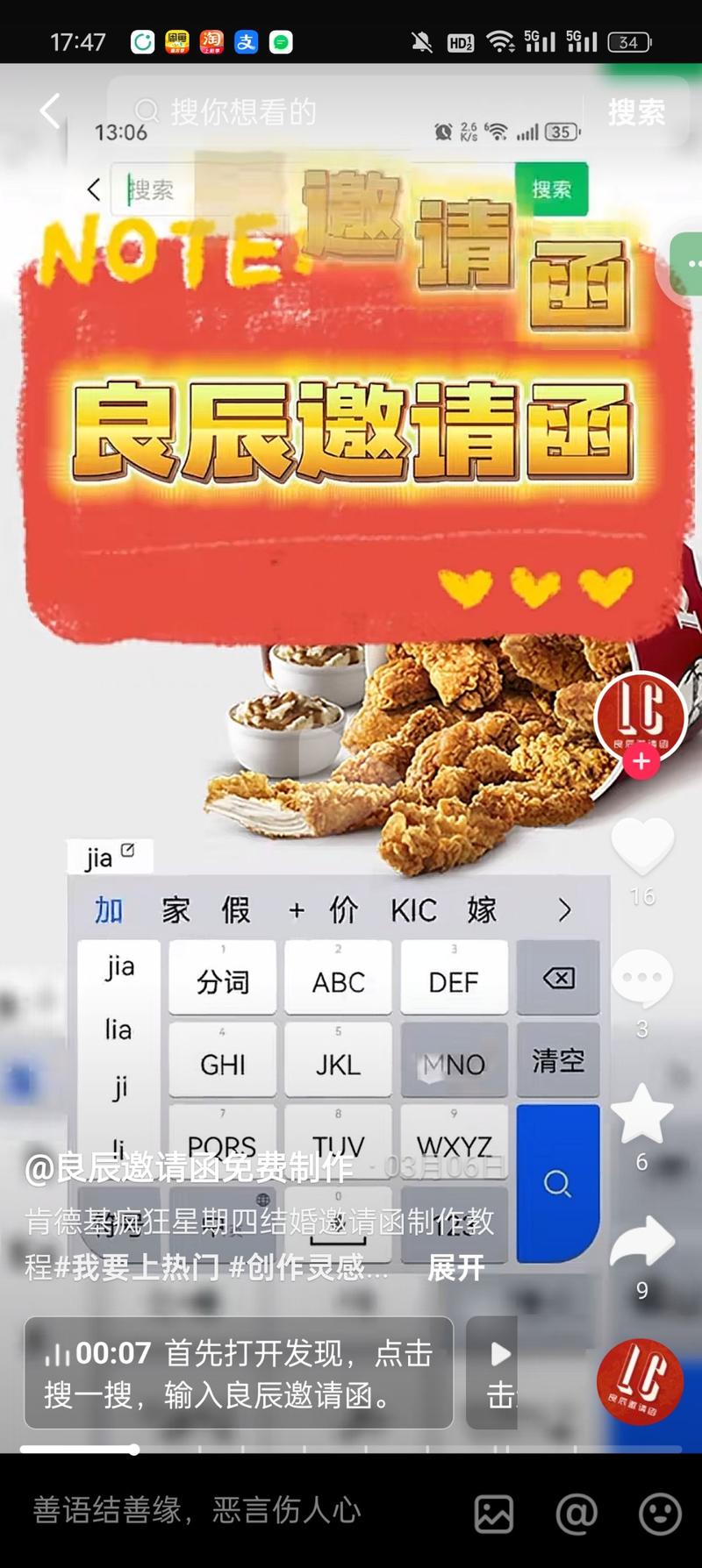Open @良辰邀请函免费制作 profile
Viewport: 702px width, 1568px height.
(189, 1168)
